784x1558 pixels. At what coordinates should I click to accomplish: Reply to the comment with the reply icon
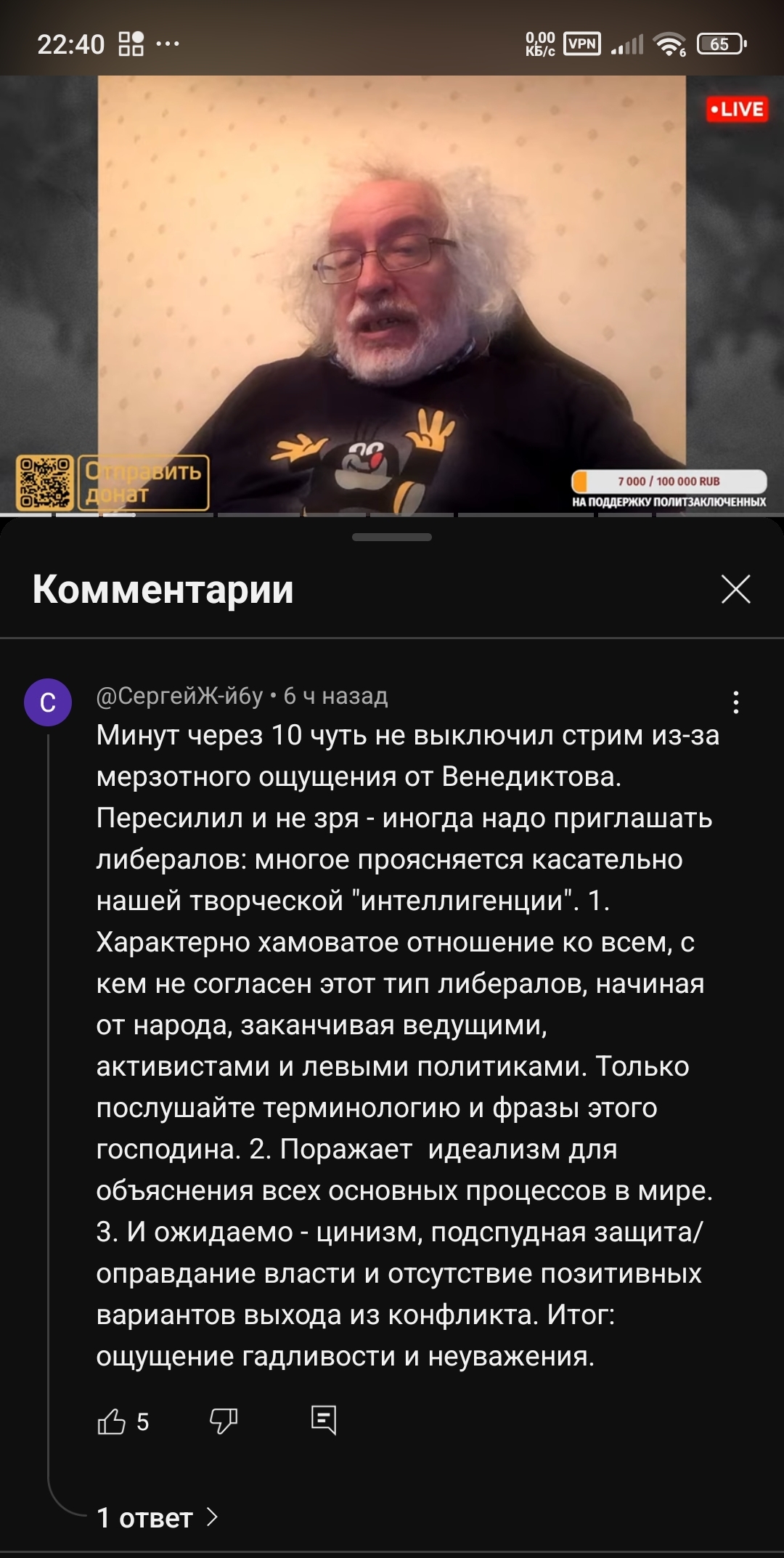click(323, 1420)
